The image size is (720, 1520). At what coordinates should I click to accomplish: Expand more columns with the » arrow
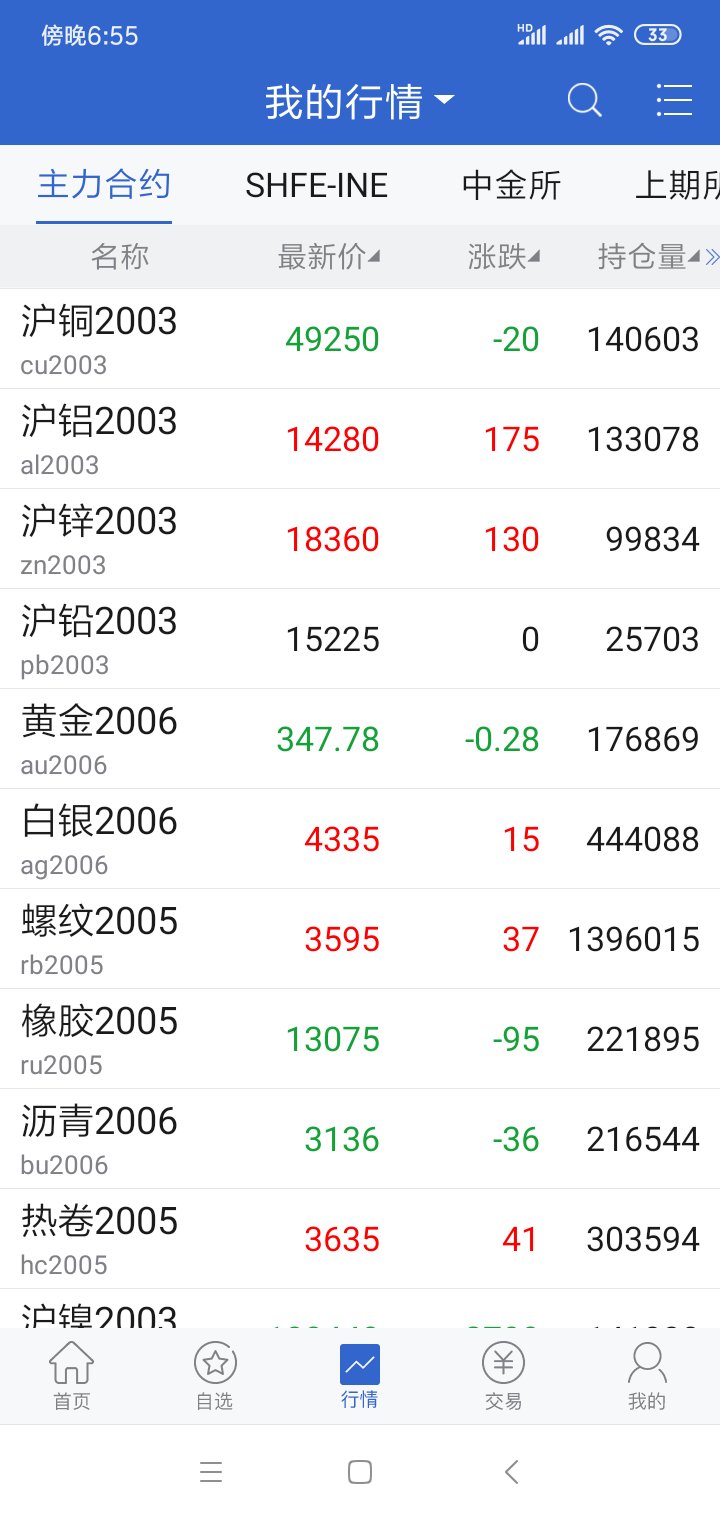point(712,256)
